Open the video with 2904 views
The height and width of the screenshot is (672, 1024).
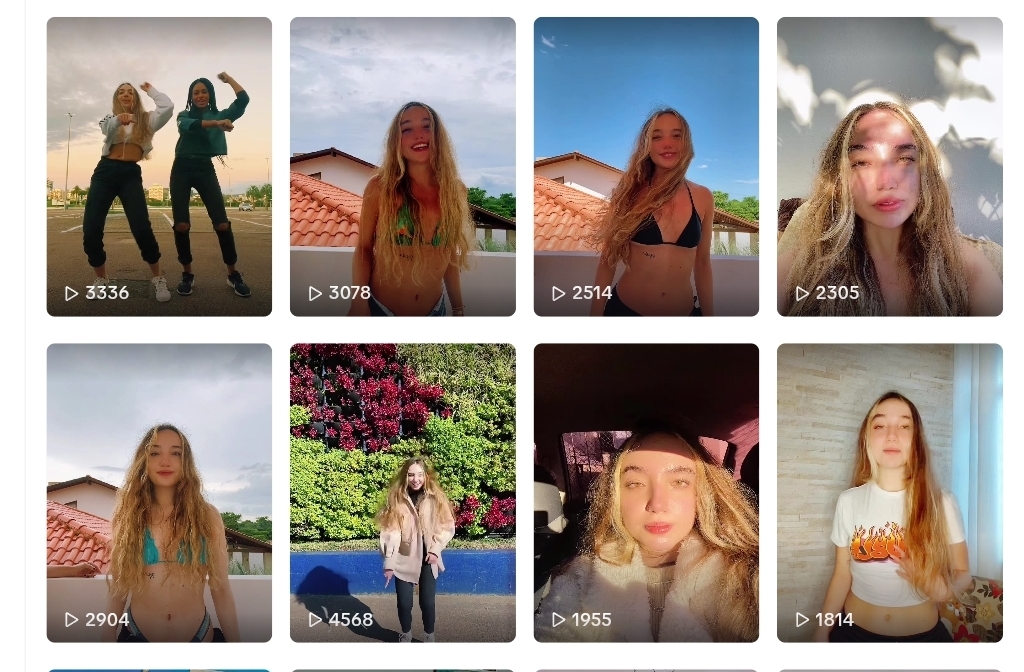point(159,493)
